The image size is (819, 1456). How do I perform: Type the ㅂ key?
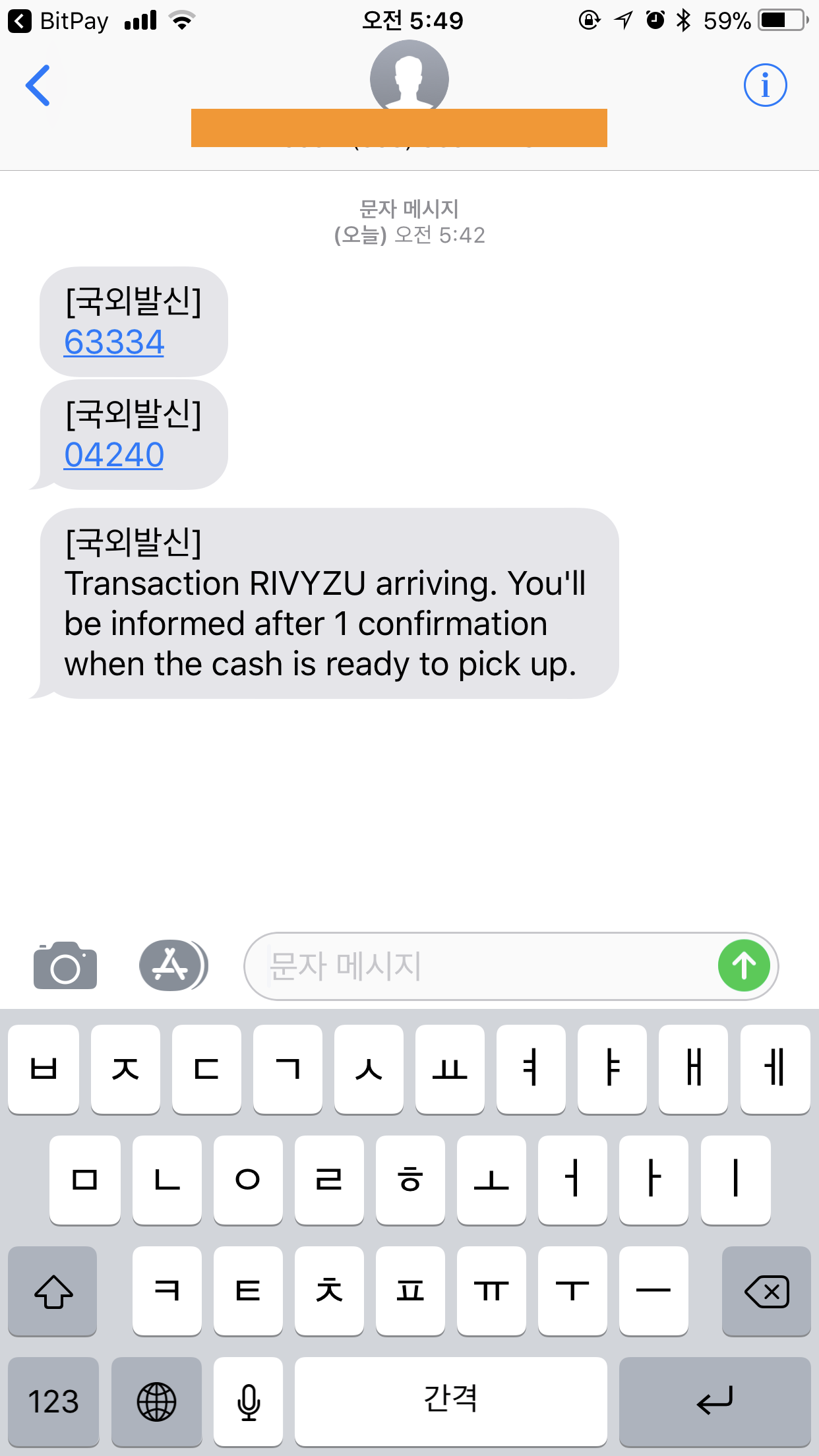(x=44, y=1069)
